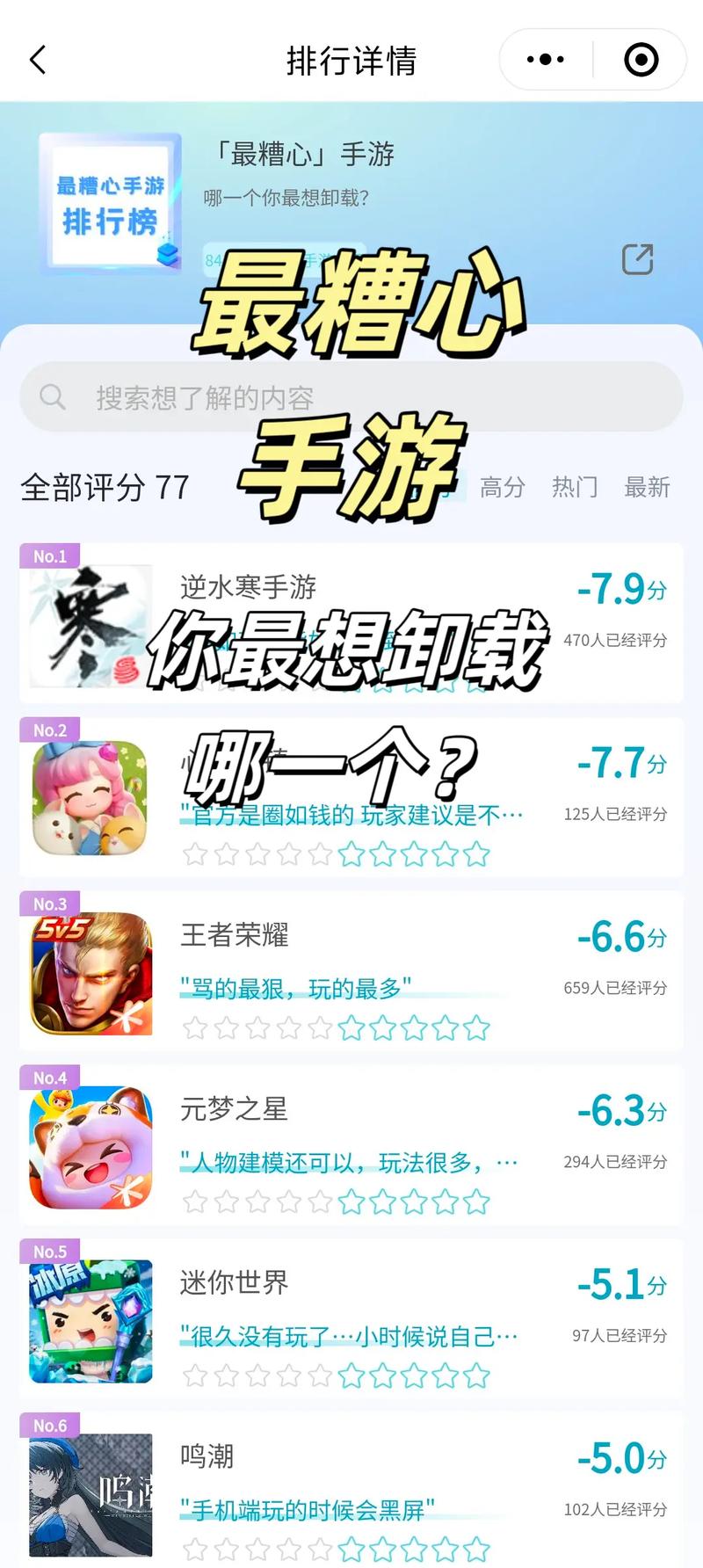Viewport: 703px width, 1568px height.
Task: Tap the share icon next to the ranking header
Action: click(639, 259)
